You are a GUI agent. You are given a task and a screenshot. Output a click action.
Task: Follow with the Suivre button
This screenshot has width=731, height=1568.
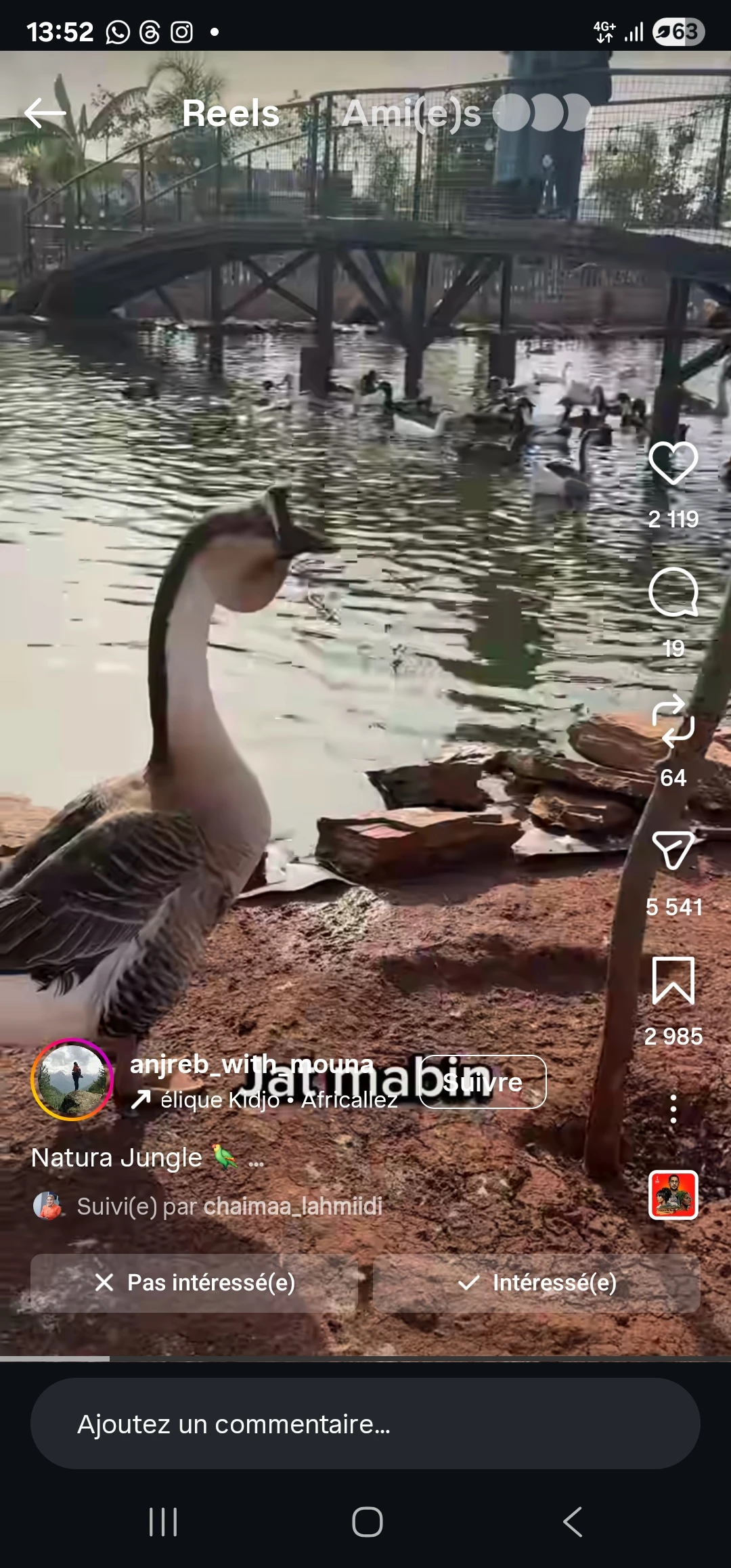(x=483, y=1082)
